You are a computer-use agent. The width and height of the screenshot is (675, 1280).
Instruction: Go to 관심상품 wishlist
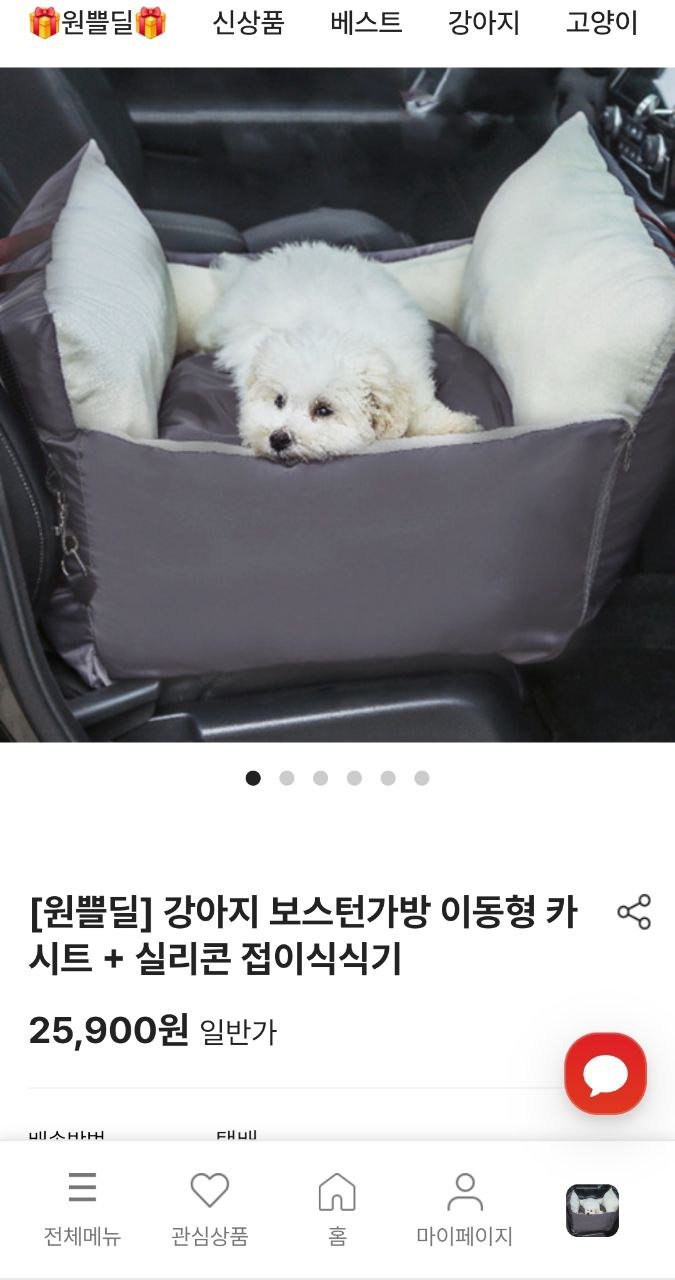coord(210,1210)
